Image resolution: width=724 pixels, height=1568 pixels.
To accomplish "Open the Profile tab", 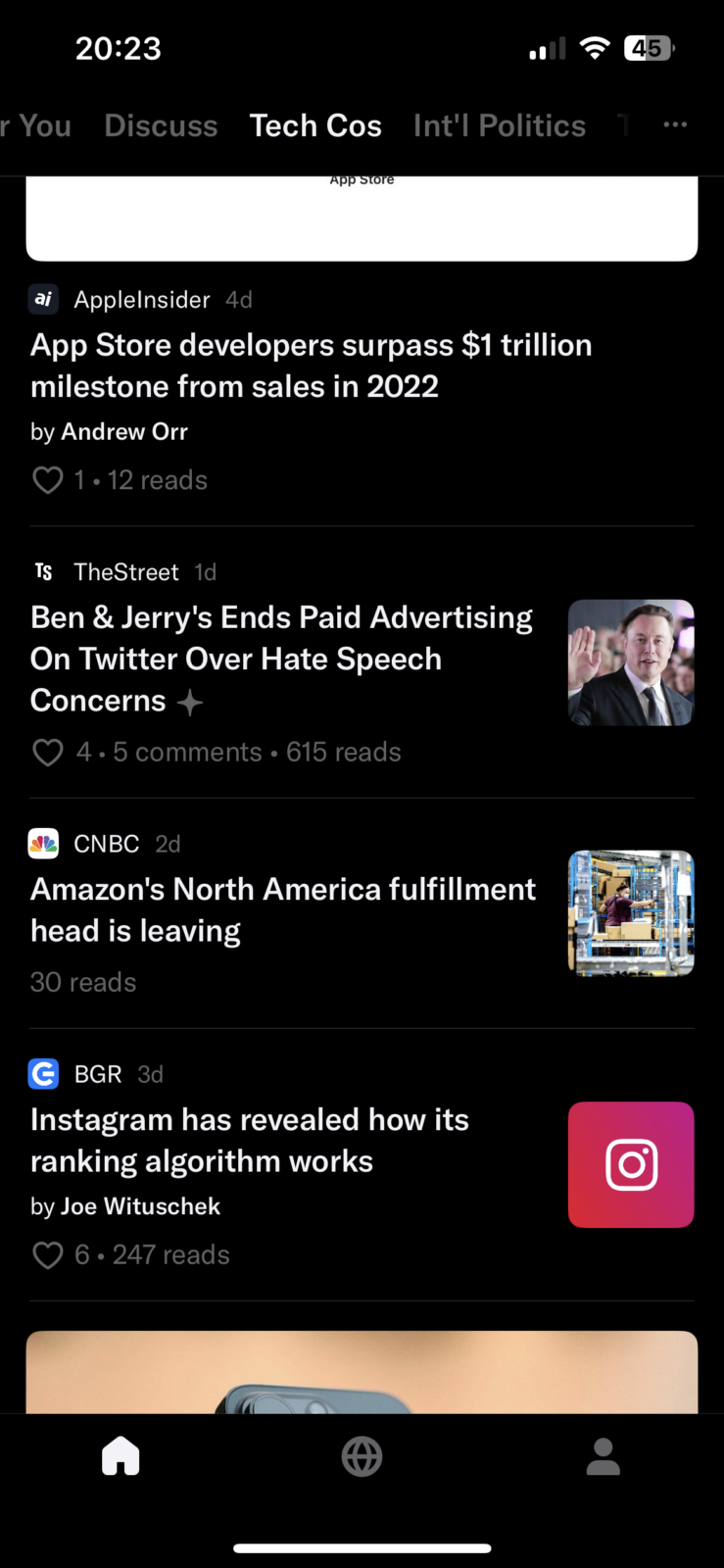I will click(603, 1456).
